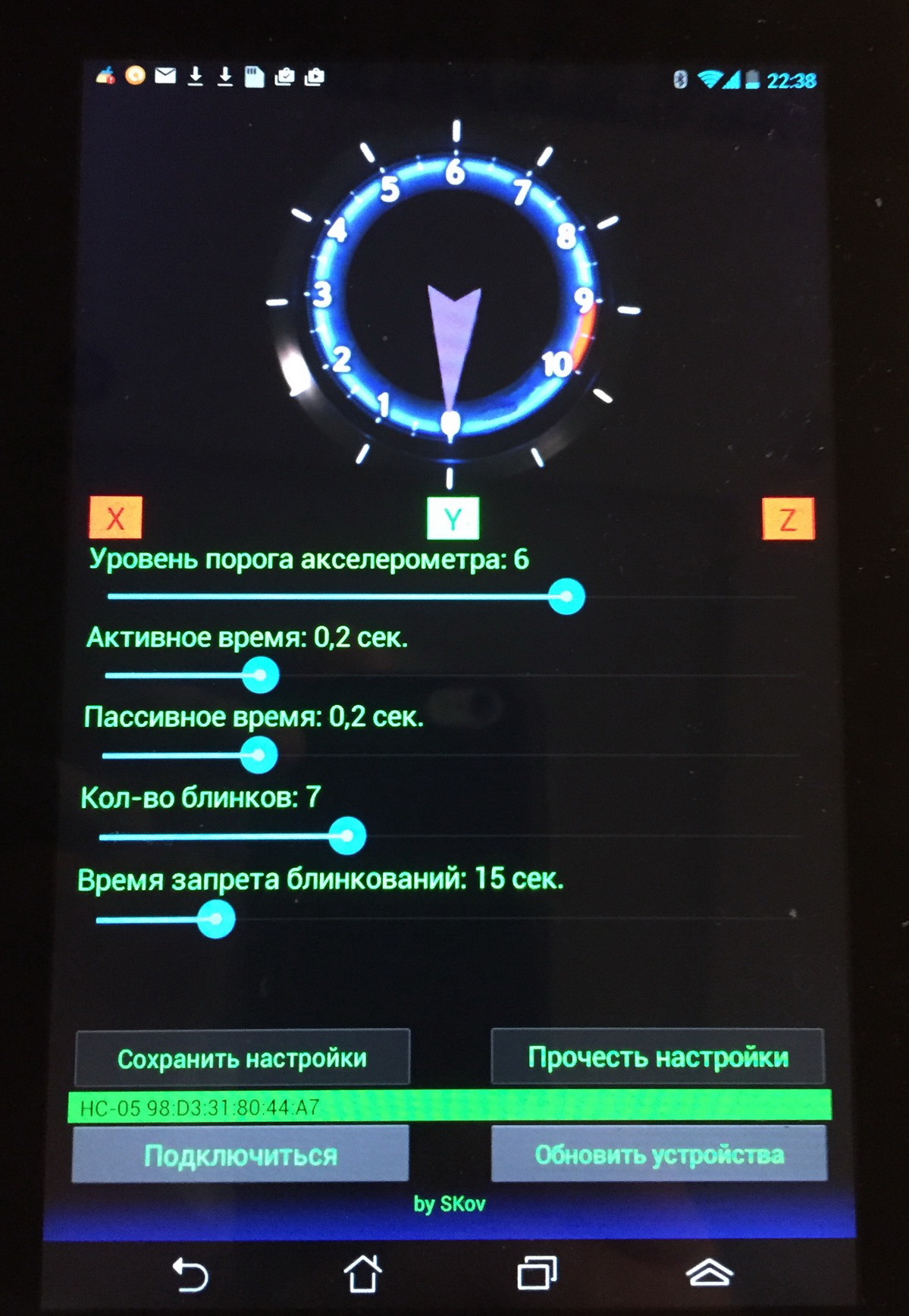Tap the Активное время slider
Image resolution: width=909 pixels, height=1316 pixels.
click(260, 675)
